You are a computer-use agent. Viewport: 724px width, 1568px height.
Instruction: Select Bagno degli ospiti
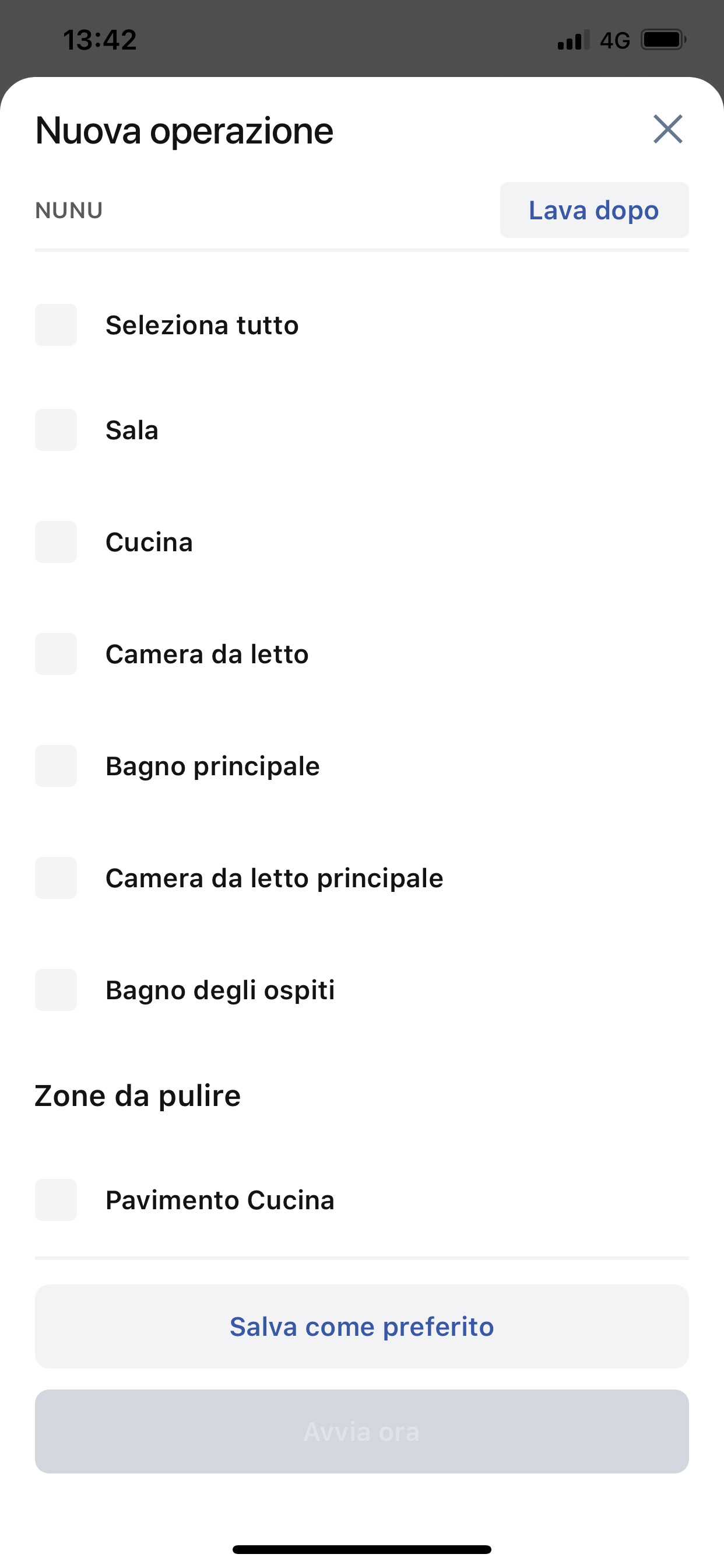click(56, 990)
